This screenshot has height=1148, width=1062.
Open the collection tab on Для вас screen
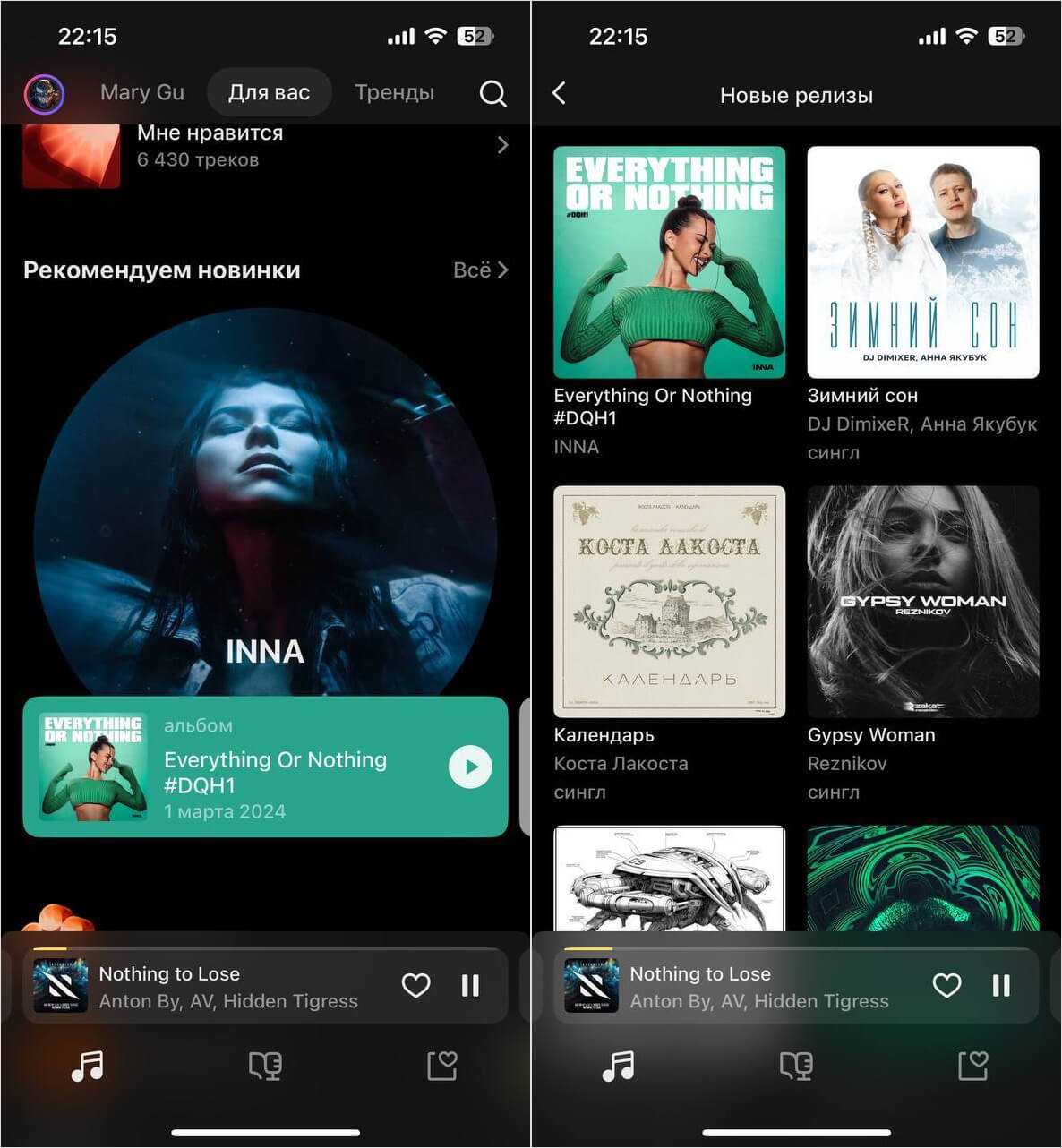click(x=442, y=1066)
